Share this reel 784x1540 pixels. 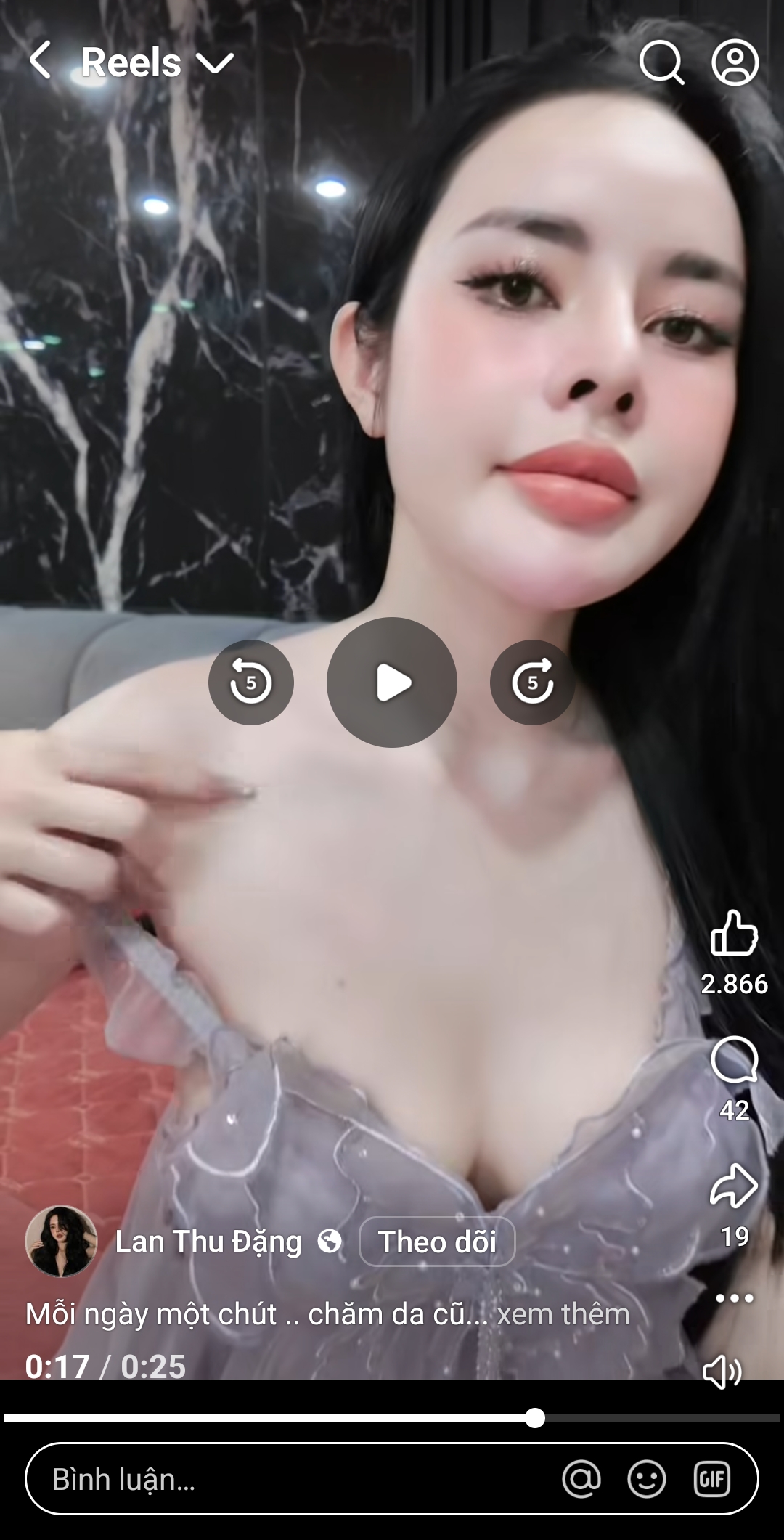coord(733,1187)
